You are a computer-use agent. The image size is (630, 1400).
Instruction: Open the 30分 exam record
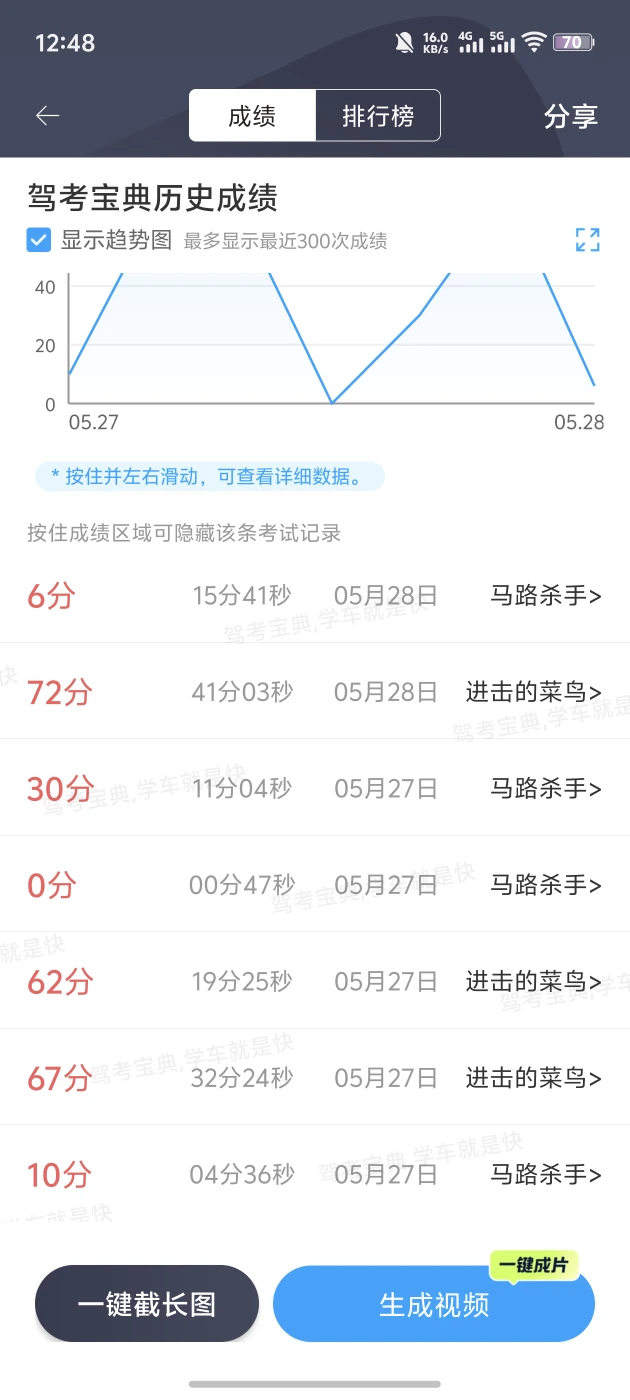tap(315, 788)
